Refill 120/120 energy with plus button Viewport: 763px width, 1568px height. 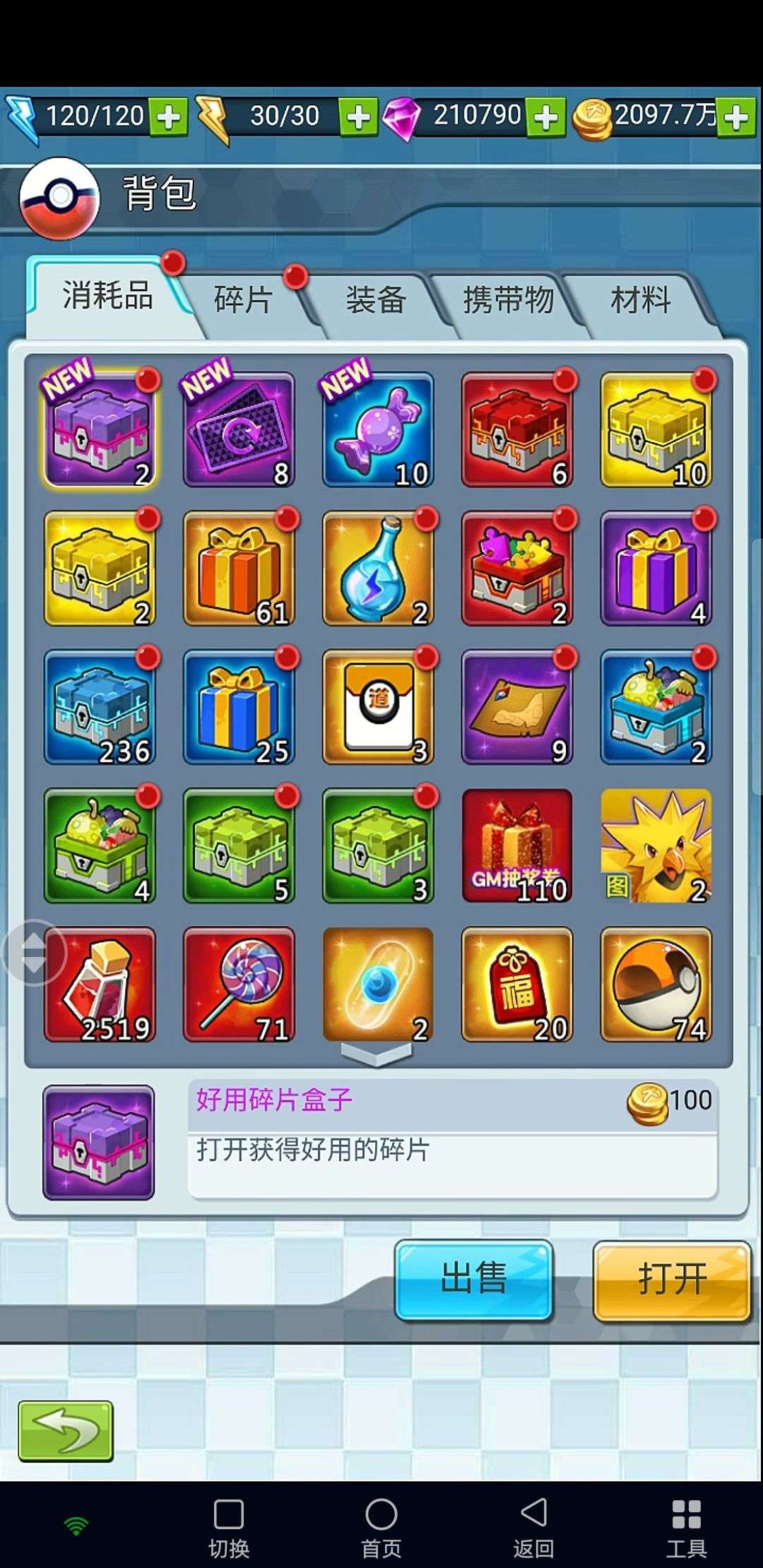click(169, 117)
